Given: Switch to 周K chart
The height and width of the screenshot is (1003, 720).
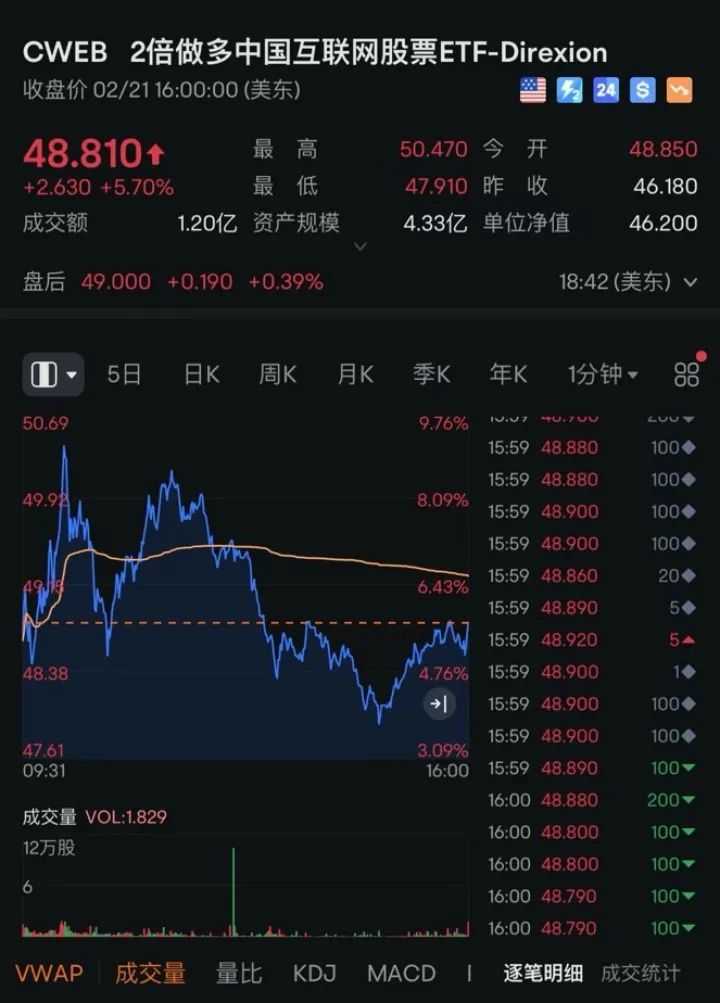Looking at the screenshot, I should click(277, 375).
